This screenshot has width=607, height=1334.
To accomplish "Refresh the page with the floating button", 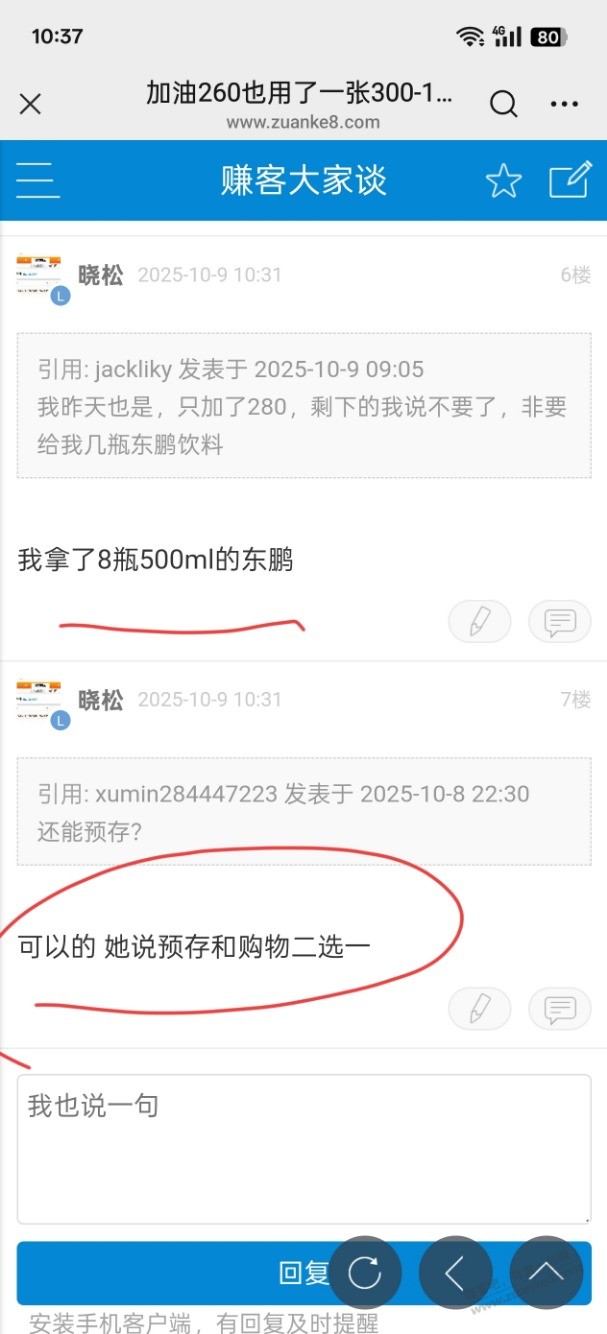I will [365, 1273].
